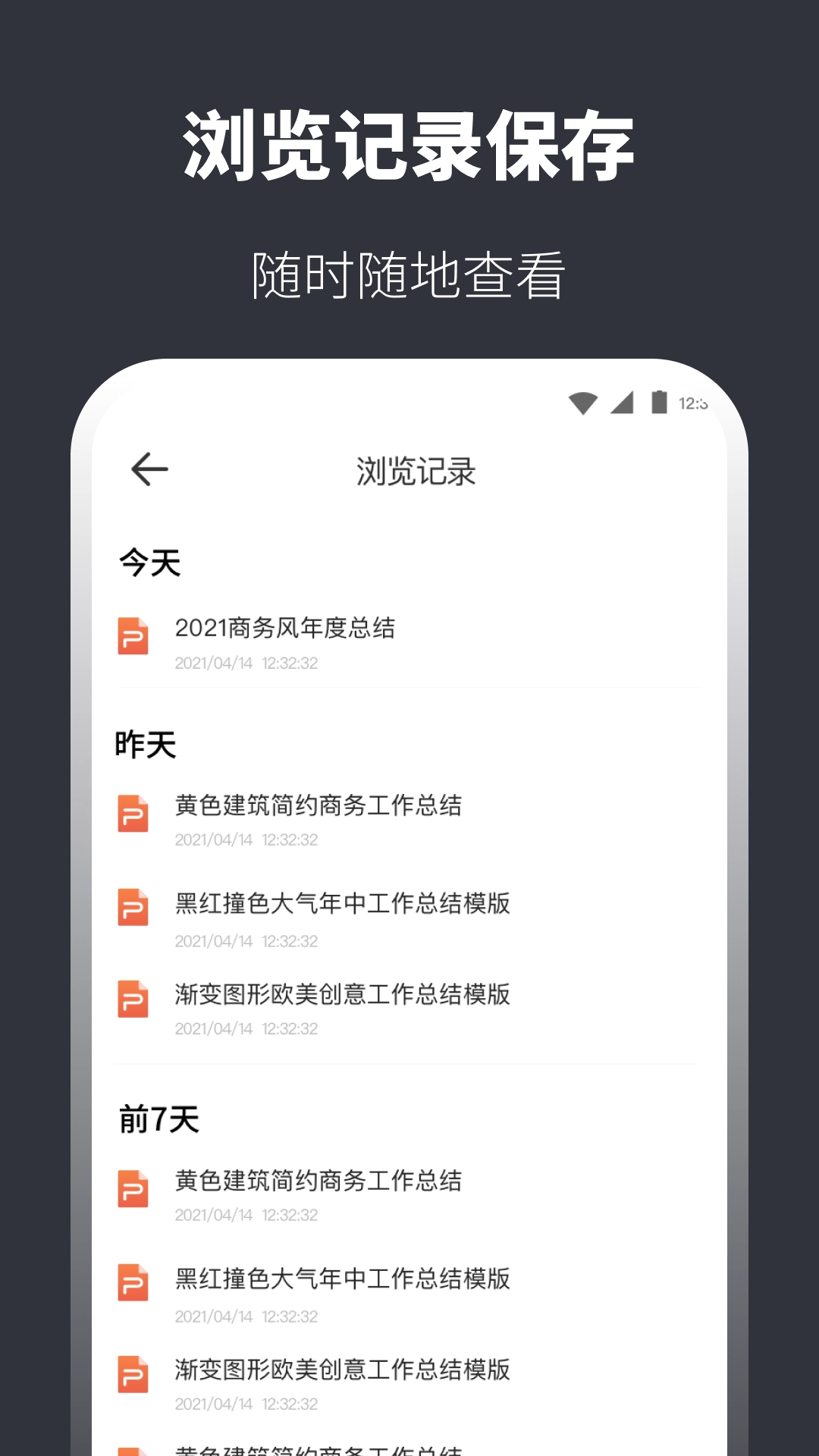Open the PPT icon next to 渐变图形欧美创意工作总结模版 under 前7天
The width and height of the screenshot is (819, 1456).
tap(133, 1370)
